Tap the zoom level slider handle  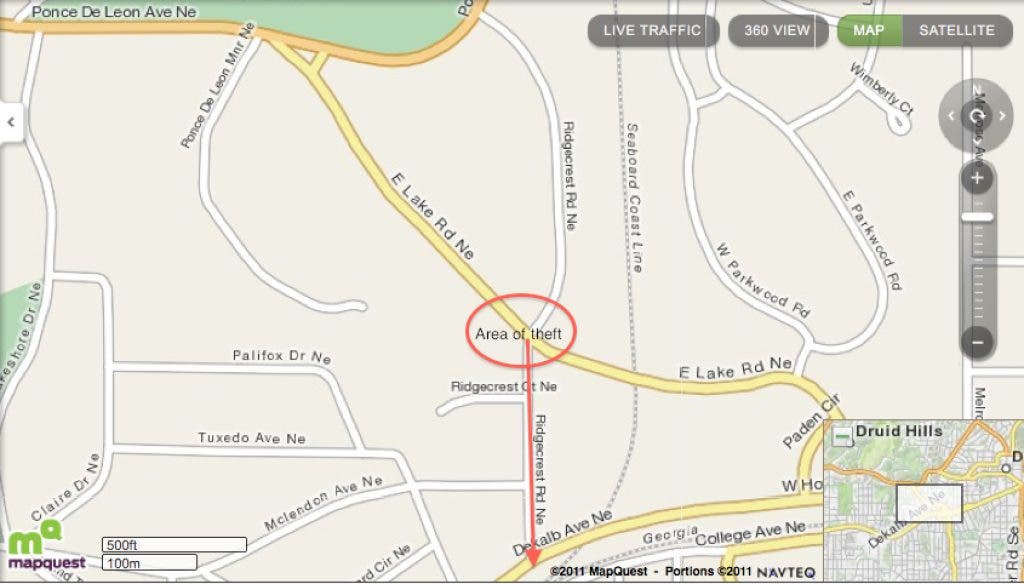pyautogui.click(x=977, y=216)
